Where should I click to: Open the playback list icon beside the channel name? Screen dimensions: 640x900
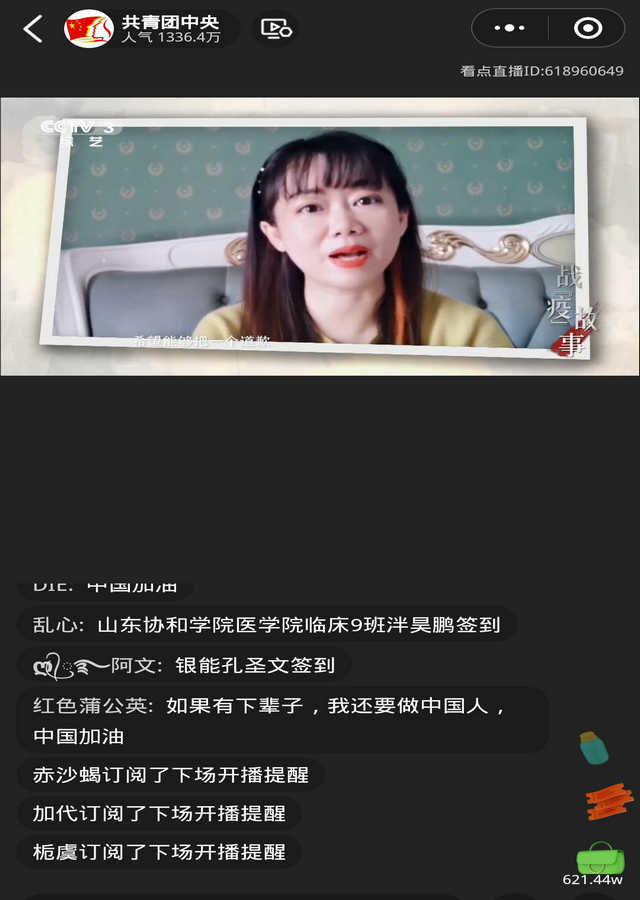pos(275,29)
